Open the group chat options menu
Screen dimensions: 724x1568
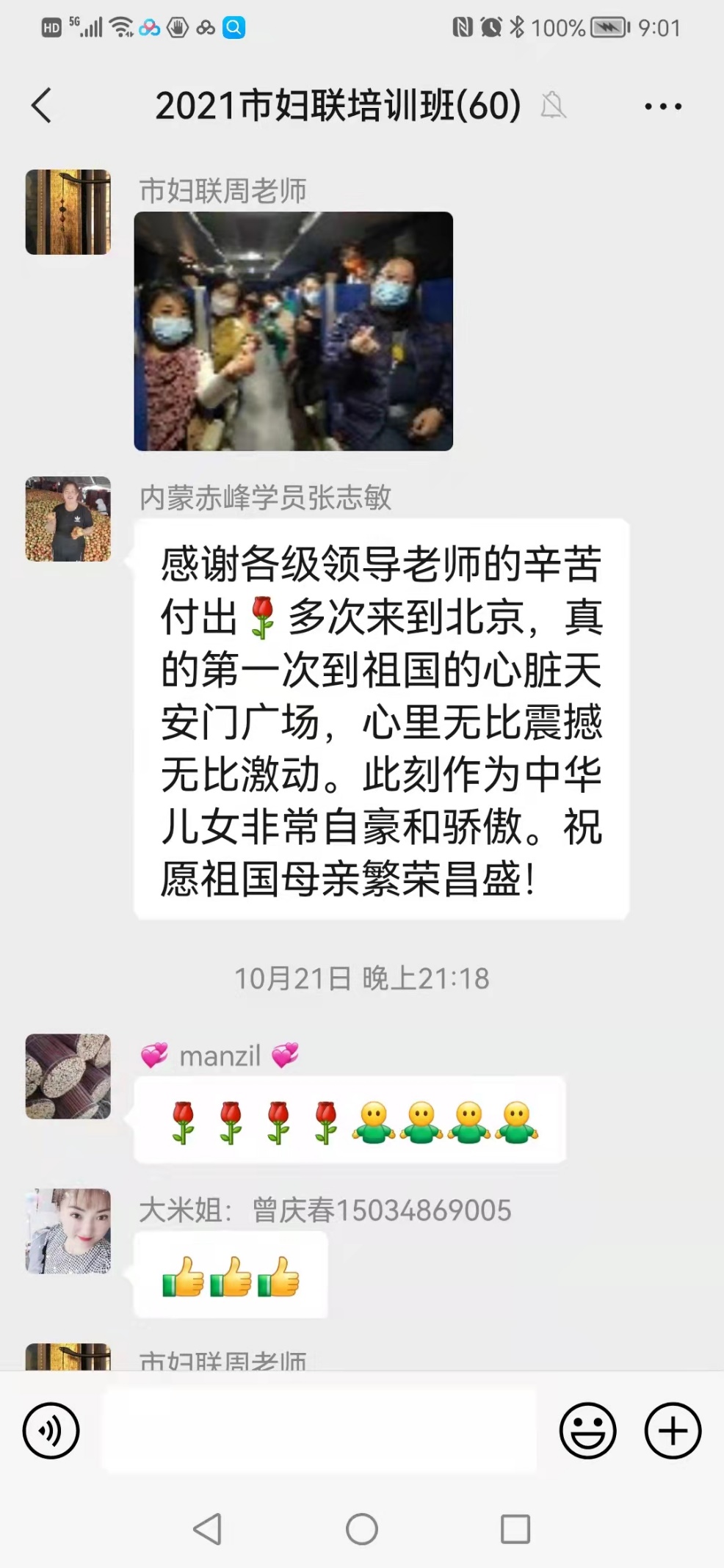coord(662,106)
